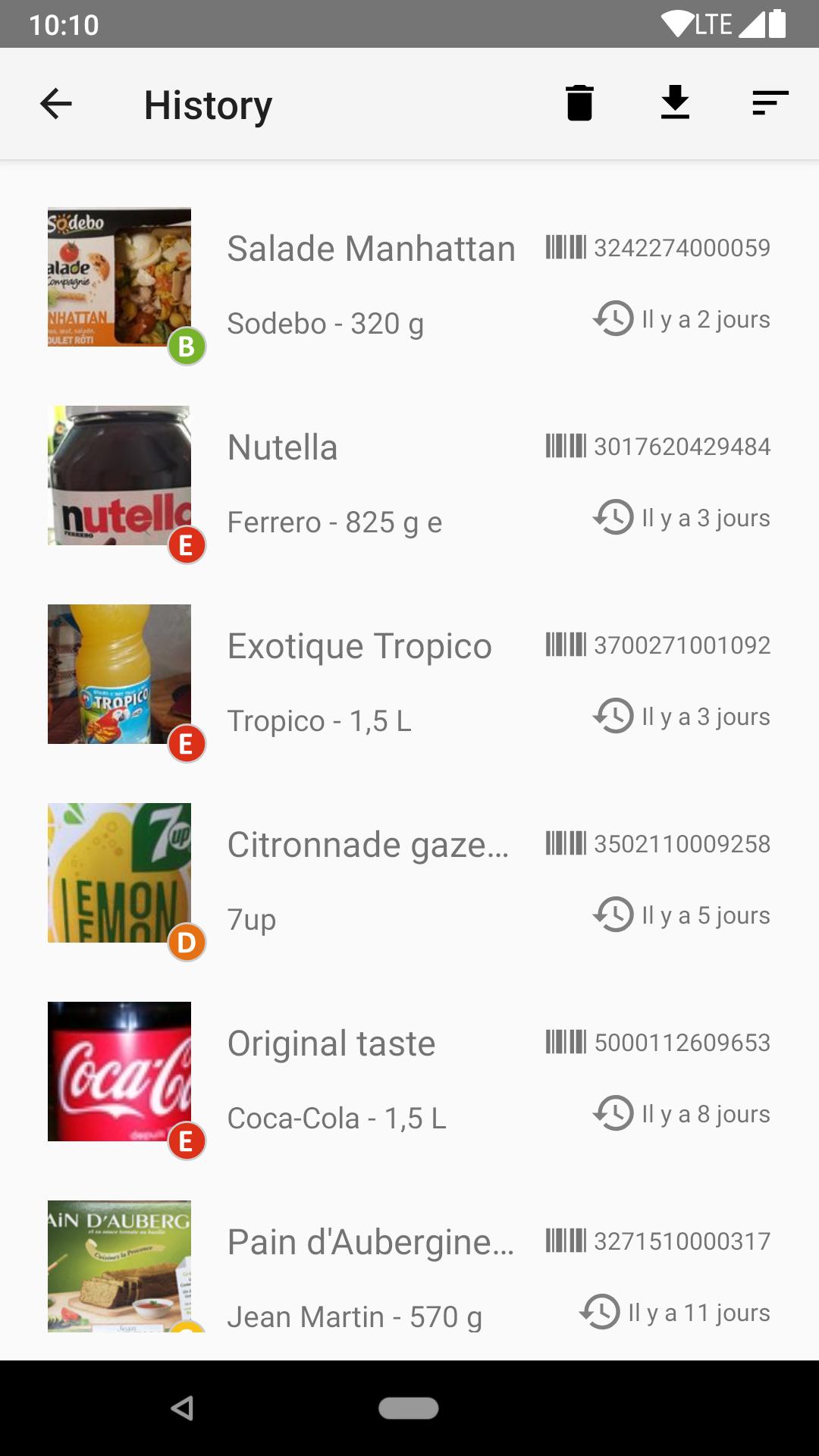The height and width of the screenshot is (1456, 819).
Task: Open the sort options icon
Action: coord(770,103)
